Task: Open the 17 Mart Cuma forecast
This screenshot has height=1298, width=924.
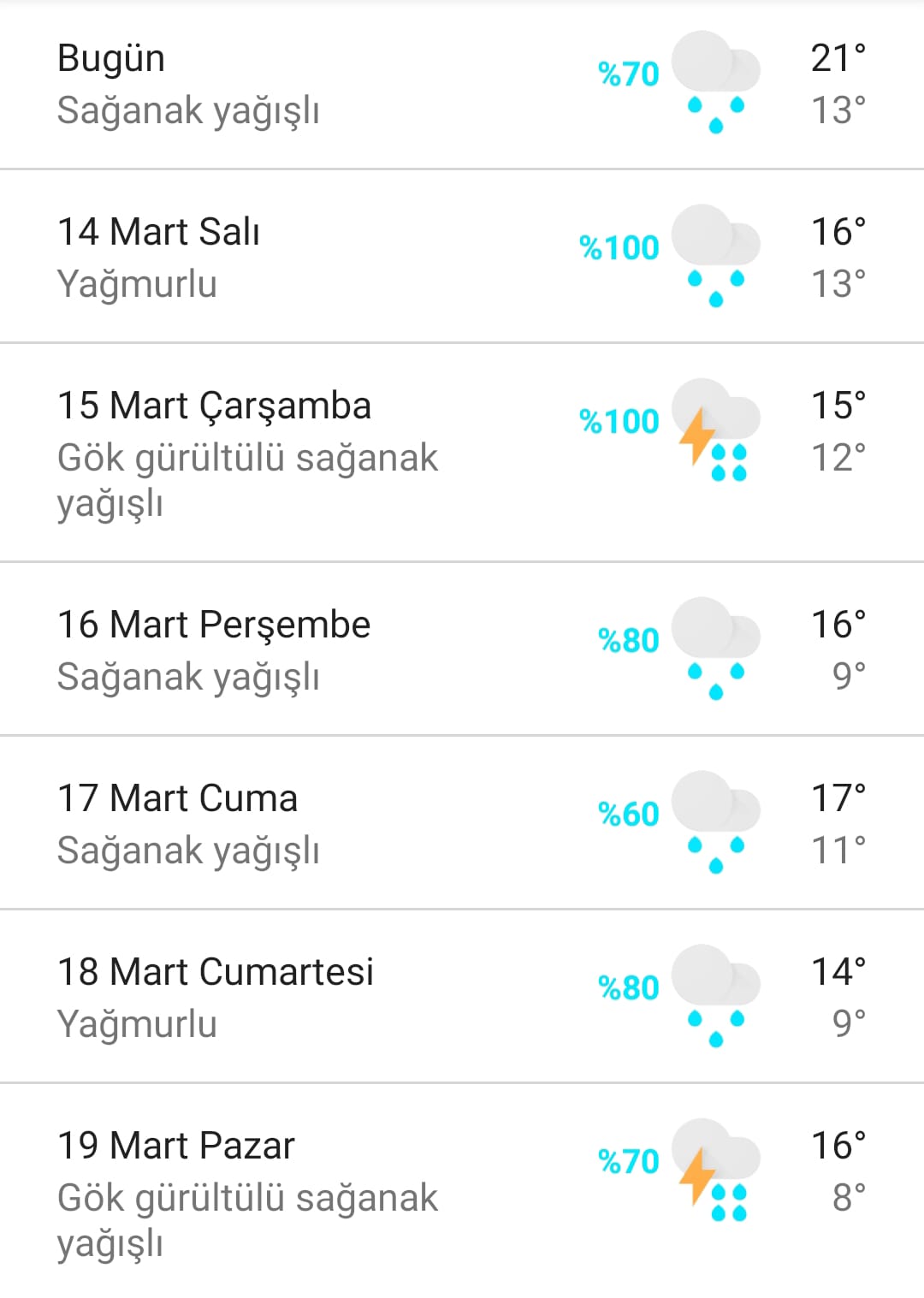Action: pos(462,822)
